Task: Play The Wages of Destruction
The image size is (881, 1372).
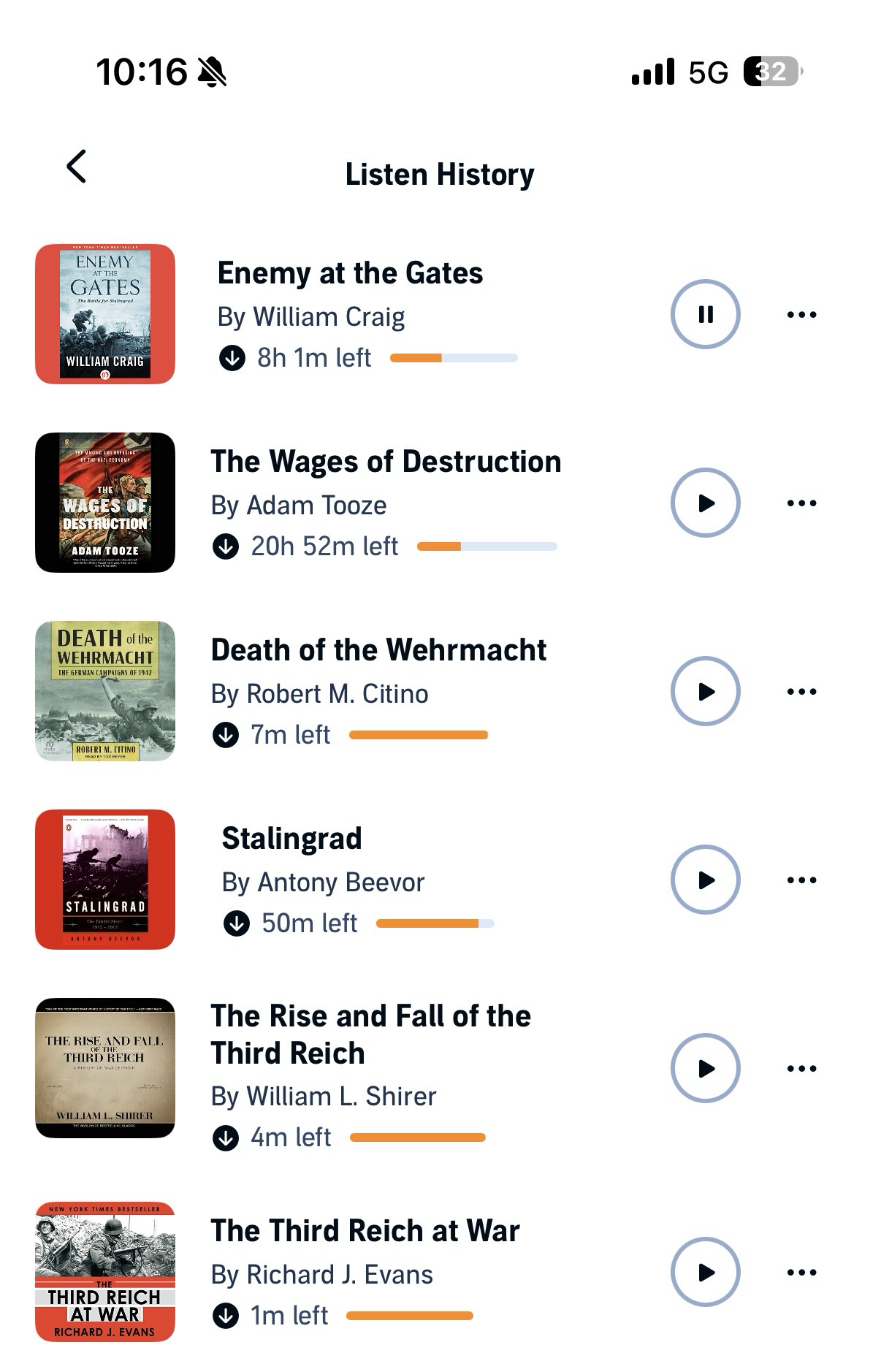Action: [705, 503]
